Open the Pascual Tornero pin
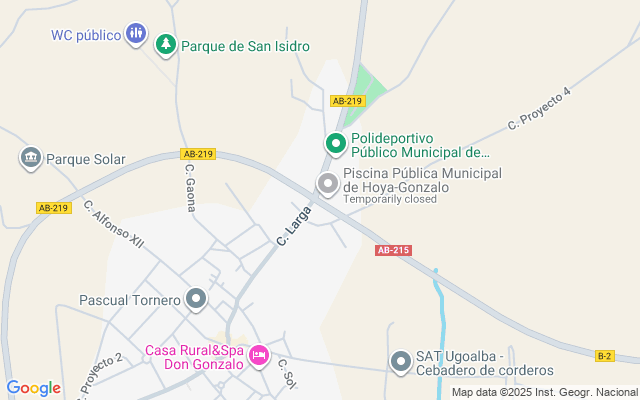The width and height of the screenshot is (640, 400). (196, 299)
